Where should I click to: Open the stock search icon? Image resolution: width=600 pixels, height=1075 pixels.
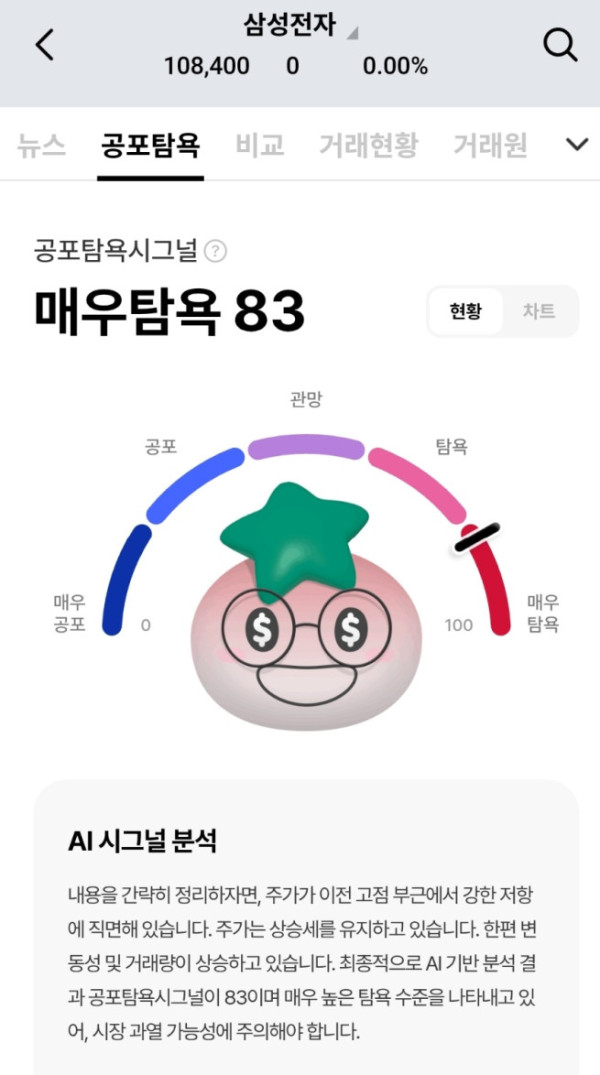coord(560,45)
